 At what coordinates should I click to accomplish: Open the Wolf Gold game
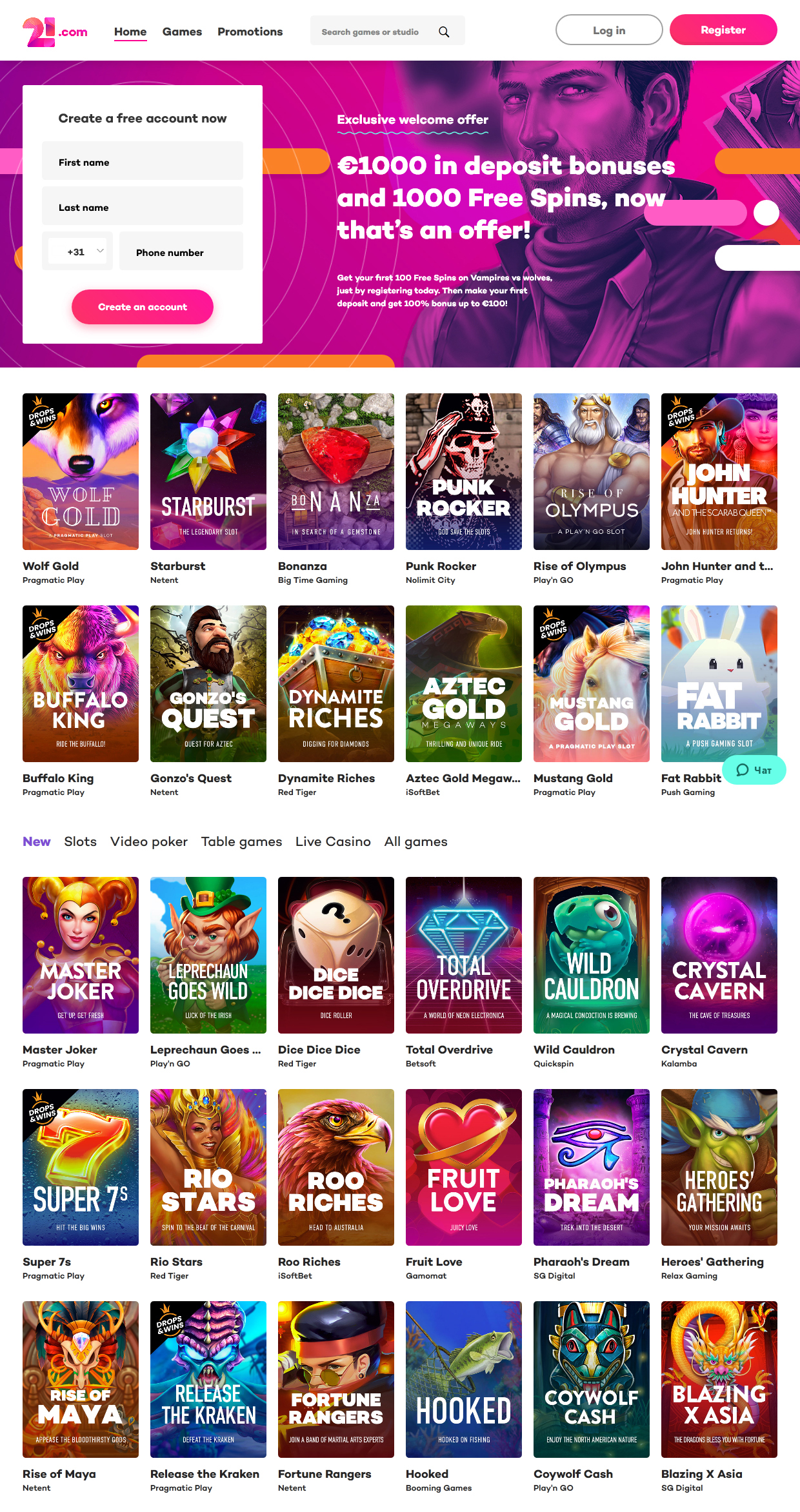(81, 471)
